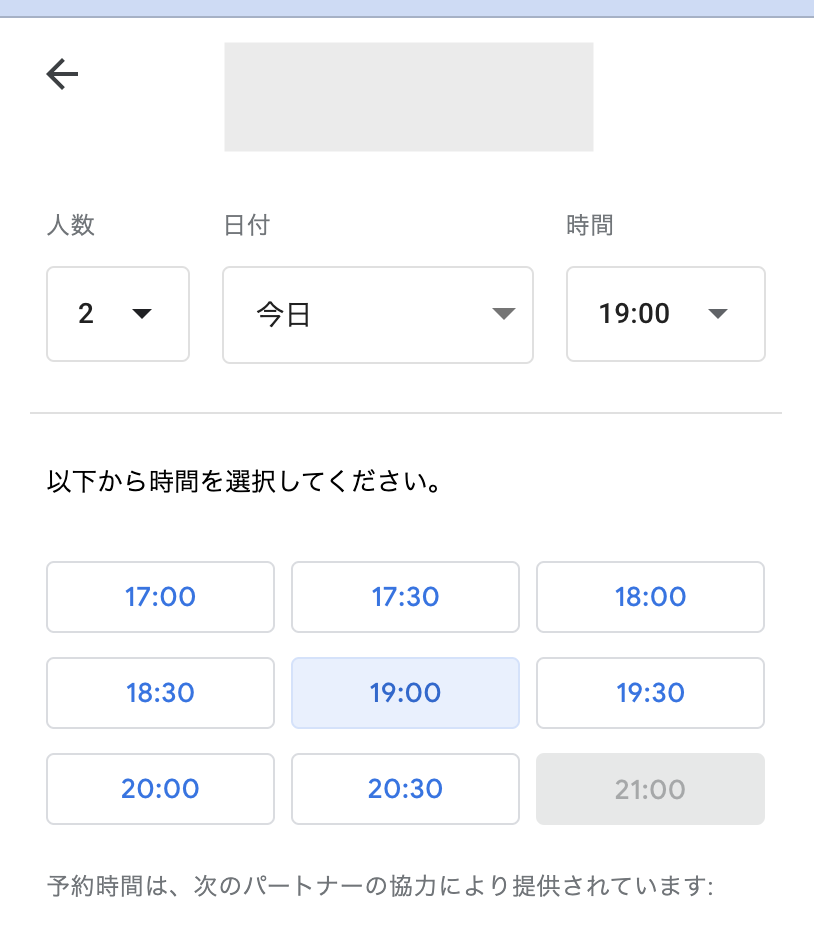This screenshot has width=814, height=932.
Task: Tap the highlighted 19:00 slot button
Action: pos(405,693)
